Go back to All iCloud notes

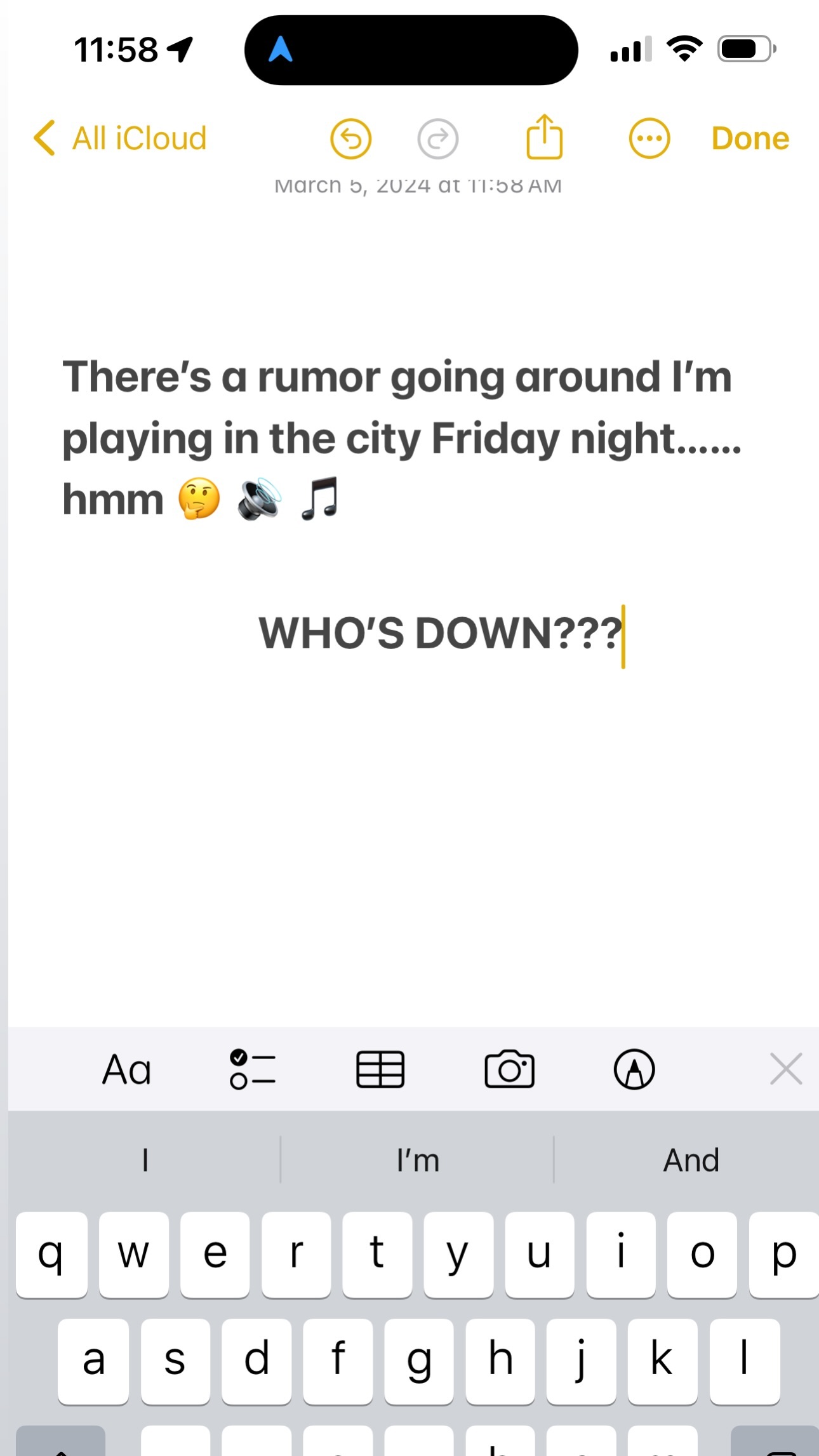click(120, 138)
